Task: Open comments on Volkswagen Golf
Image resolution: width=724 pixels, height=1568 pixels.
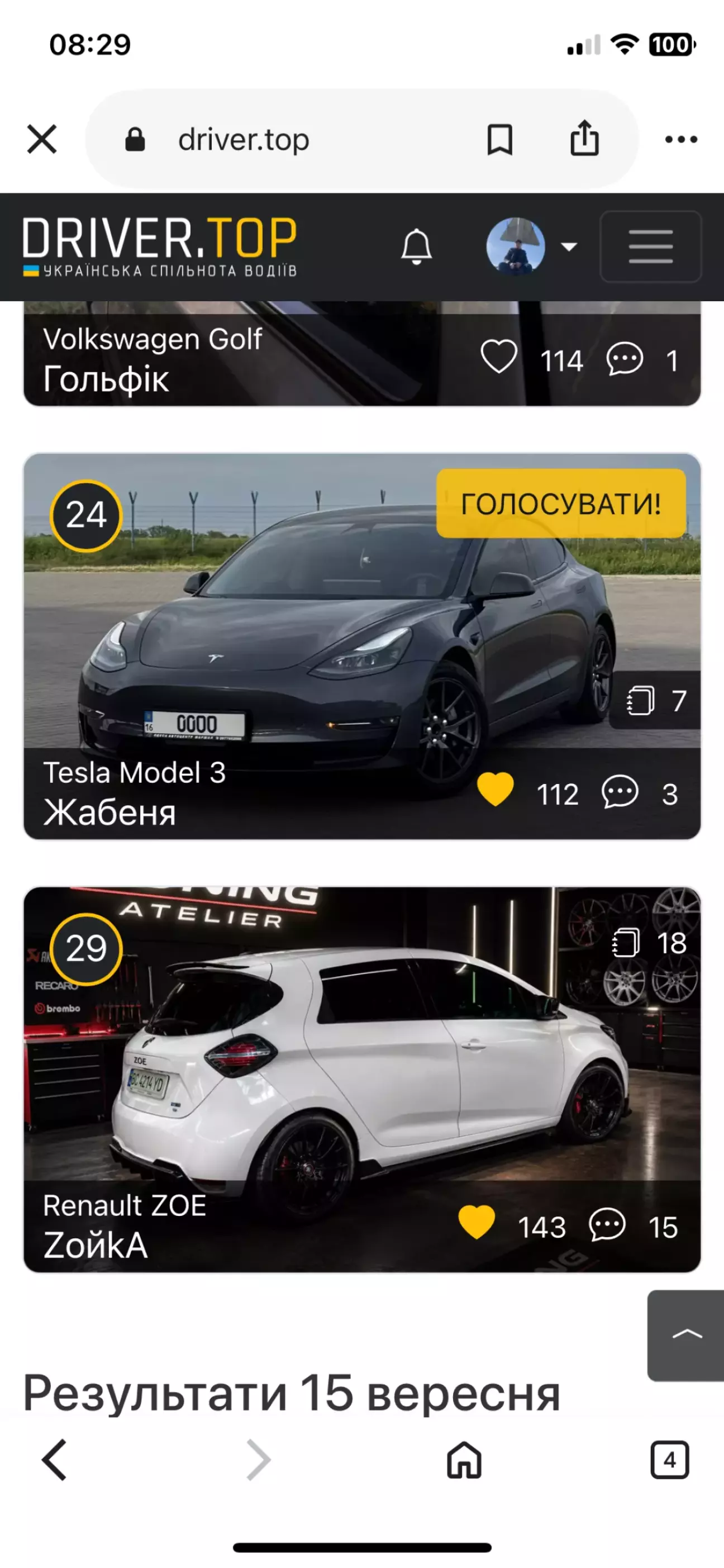Action: tap(624, 359)
